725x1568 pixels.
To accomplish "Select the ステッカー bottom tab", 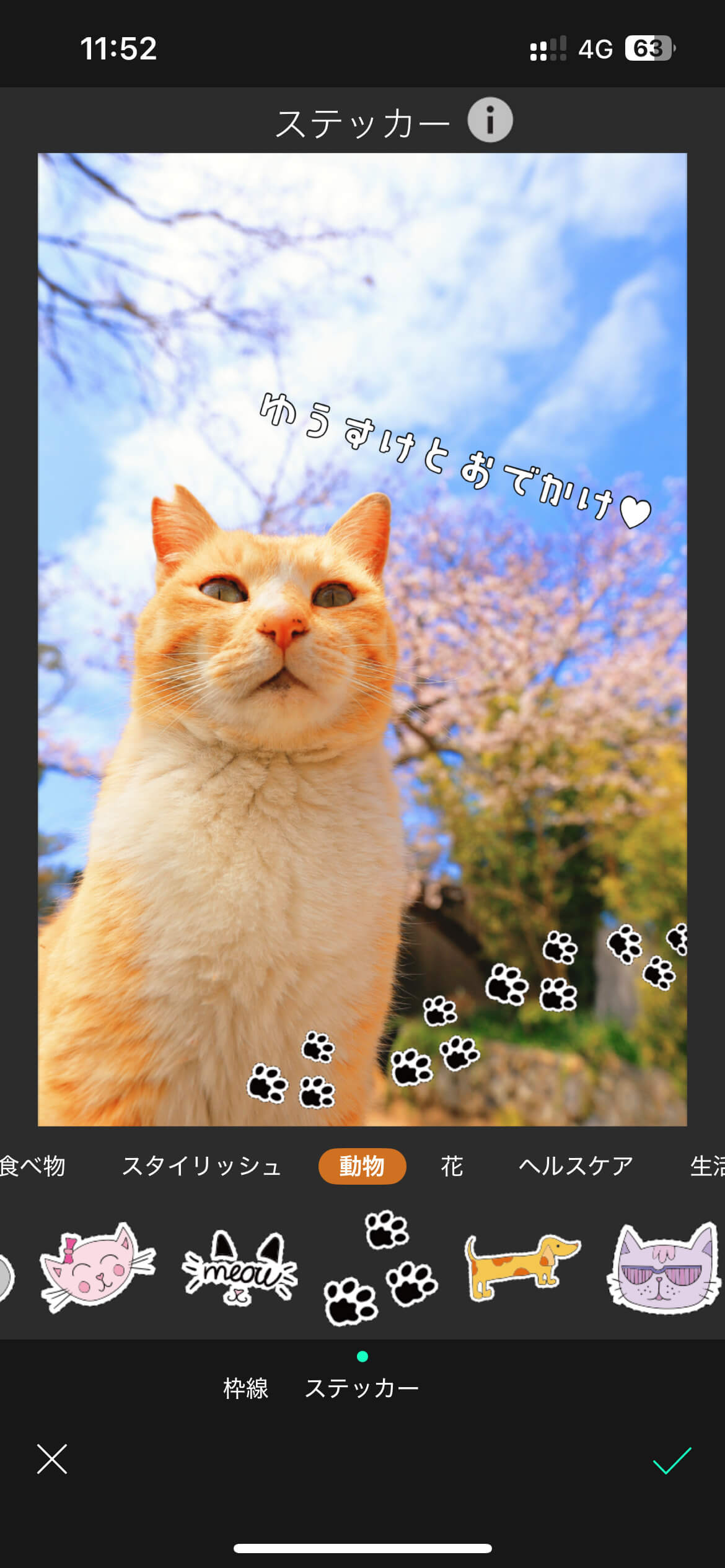I will tap(362, 1388).
